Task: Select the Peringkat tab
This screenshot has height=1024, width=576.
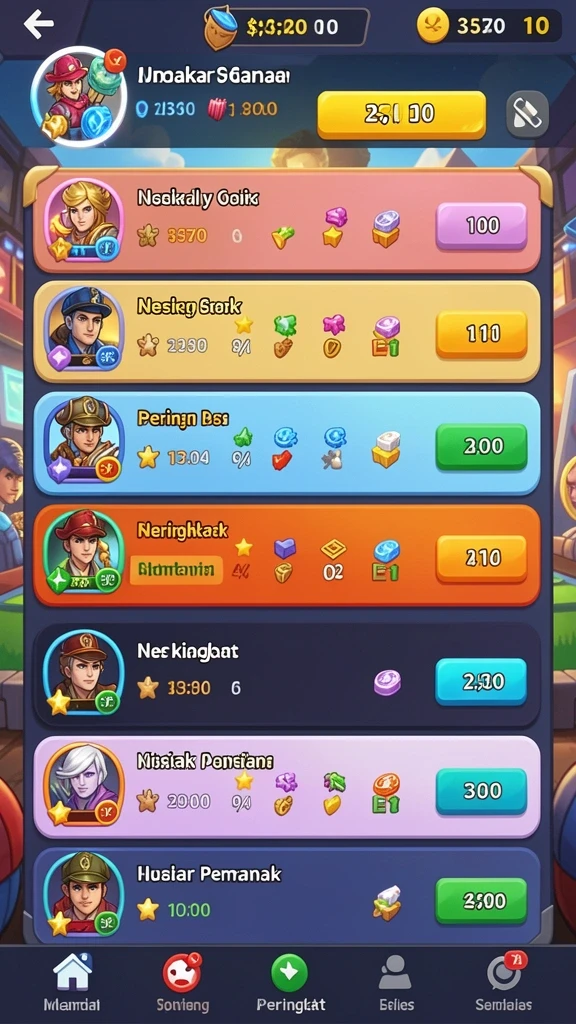Action: coord(291,982)
